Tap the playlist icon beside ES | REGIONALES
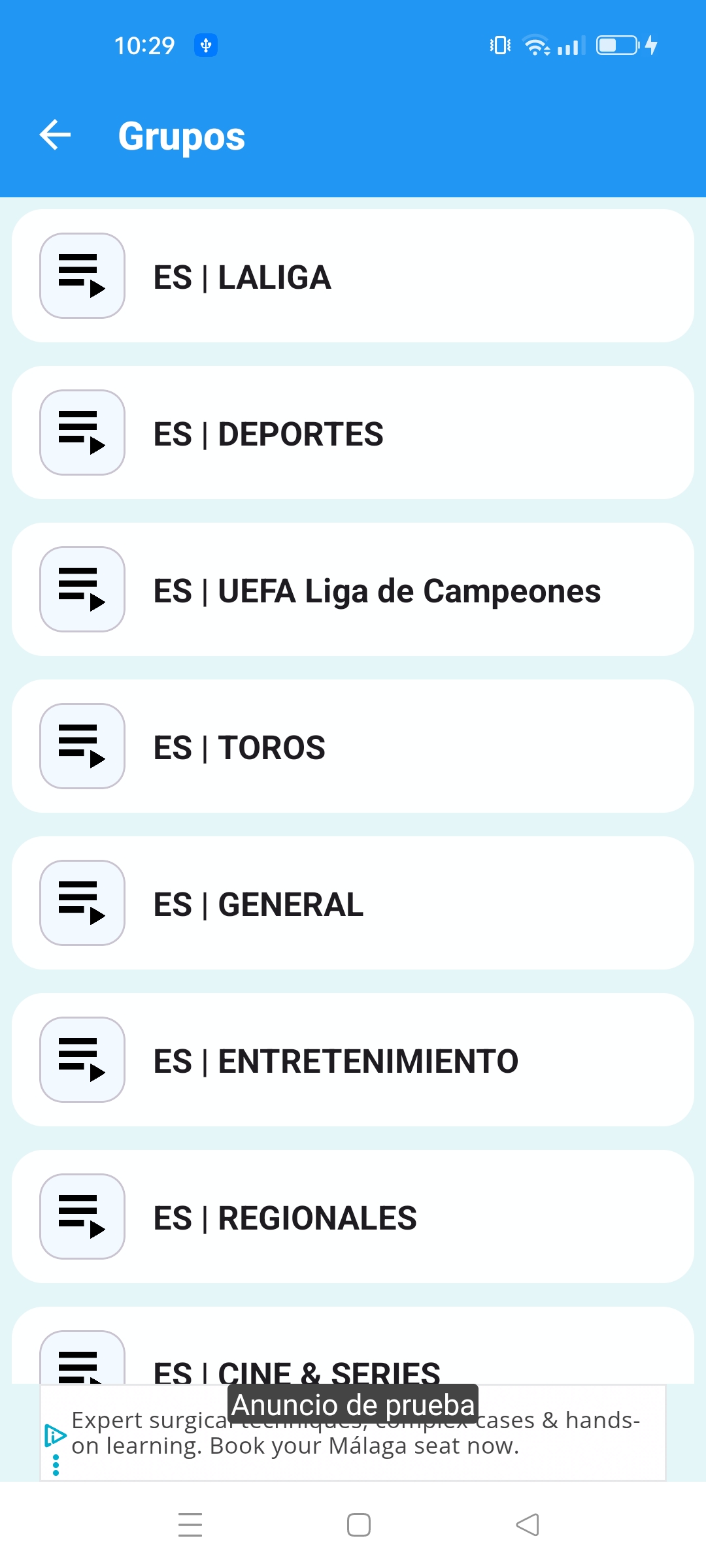 click(82, 1217)
